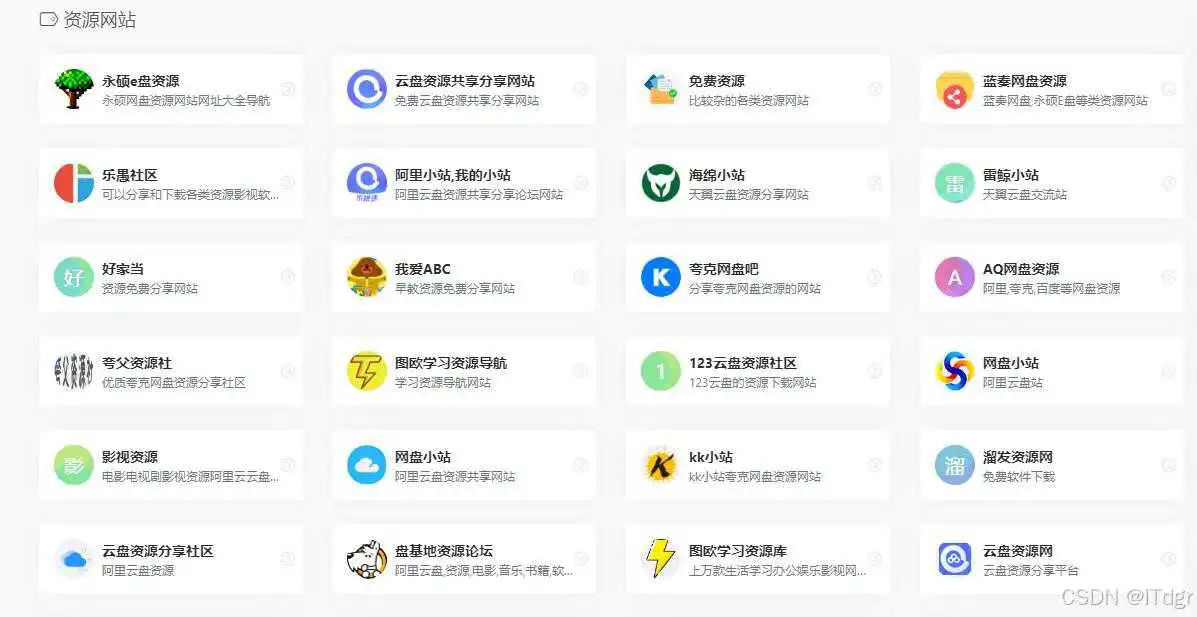This screenshot has height=617, width=1197.
Task: Open the 蓝奏网盘资源 card
Action: point(1051,89)
